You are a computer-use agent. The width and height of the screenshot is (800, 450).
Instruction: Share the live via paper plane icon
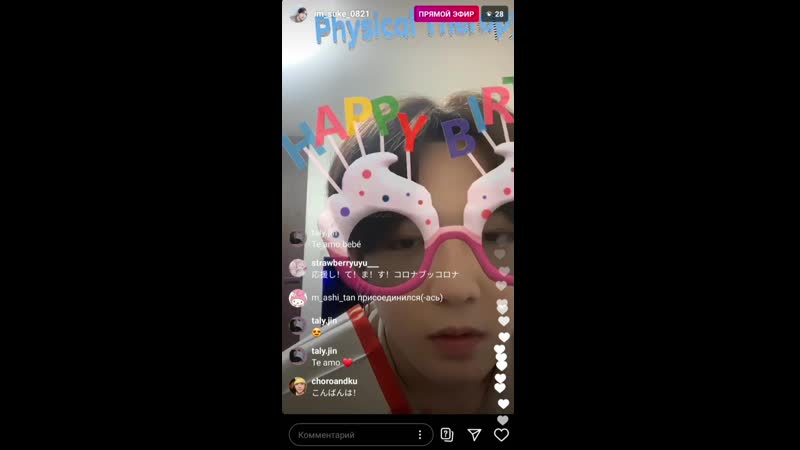click(475, 435)
